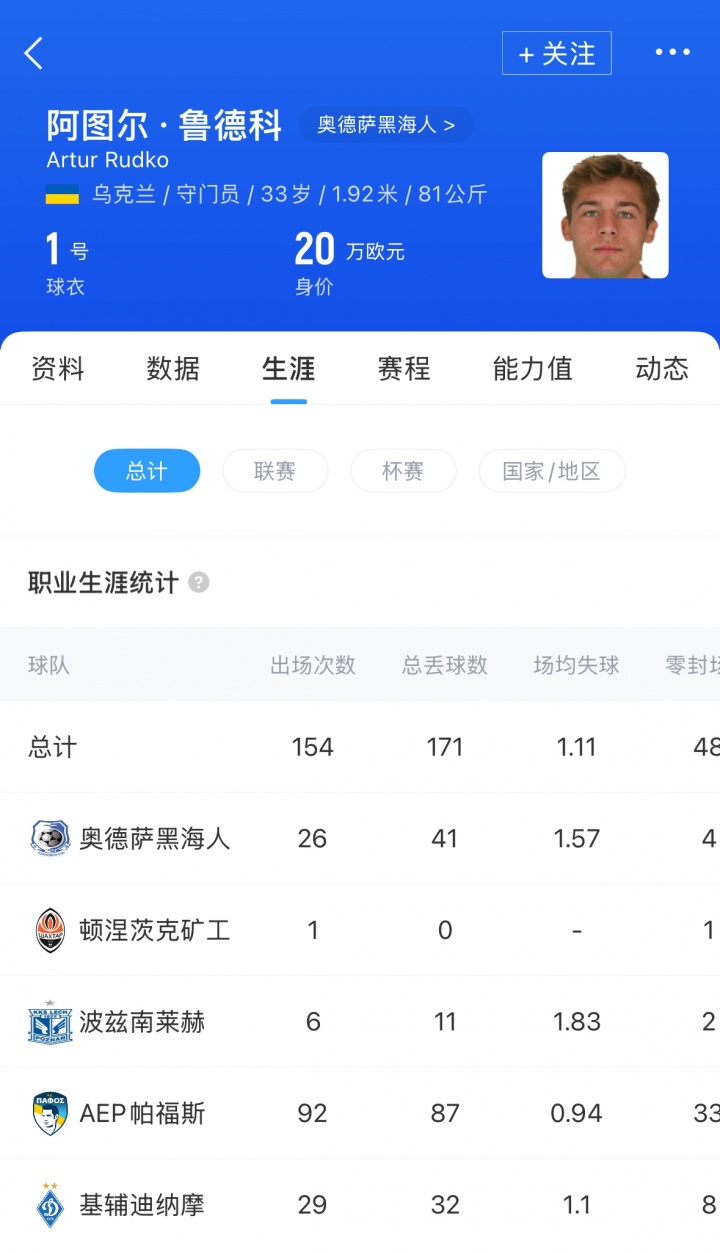This screenshot has height=1252, width=720.
Task: Select the 生涯 tab
Action: point(288,369)
